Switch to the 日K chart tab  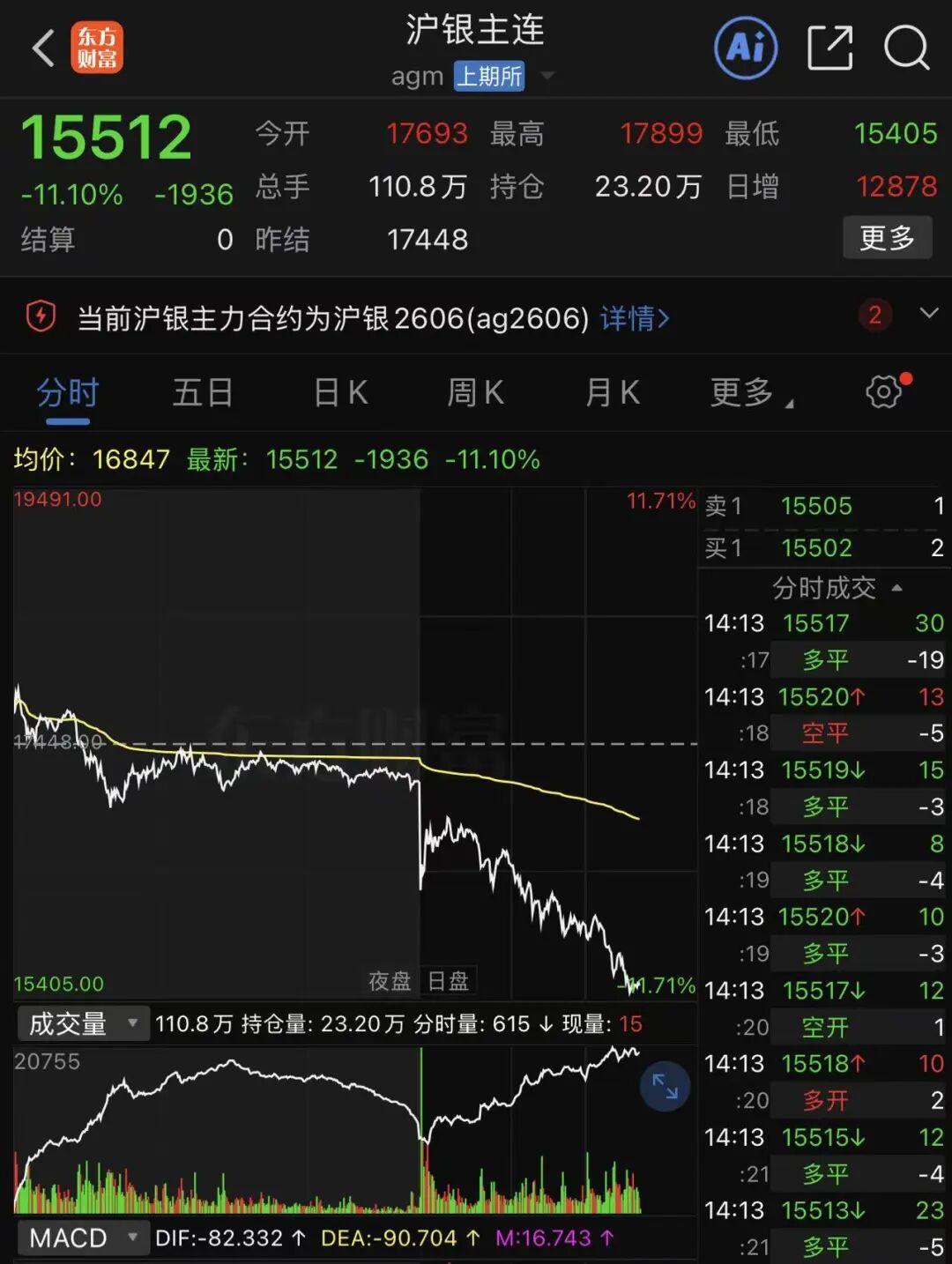[340, 393]
